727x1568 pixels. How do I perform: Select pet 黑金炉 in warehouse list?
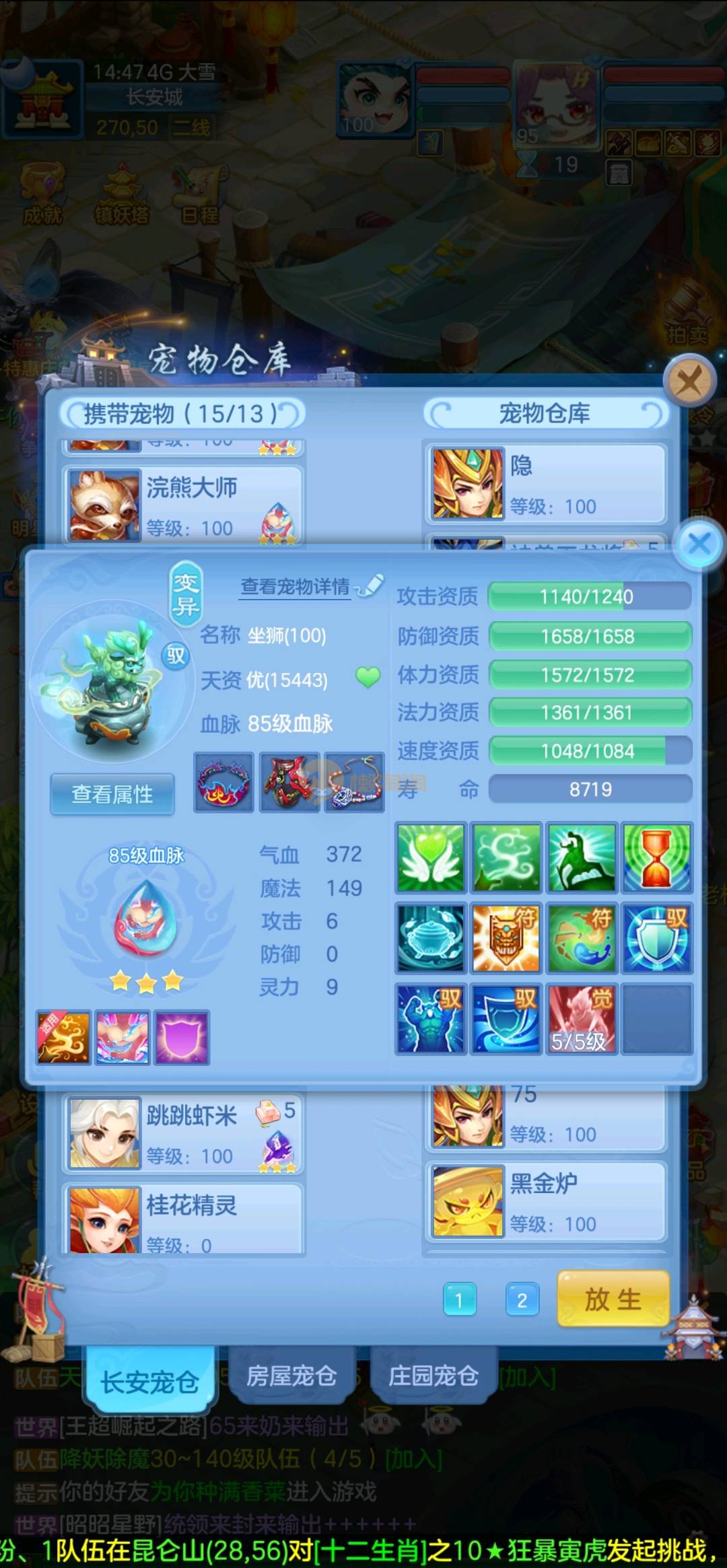click(545, 1202)
